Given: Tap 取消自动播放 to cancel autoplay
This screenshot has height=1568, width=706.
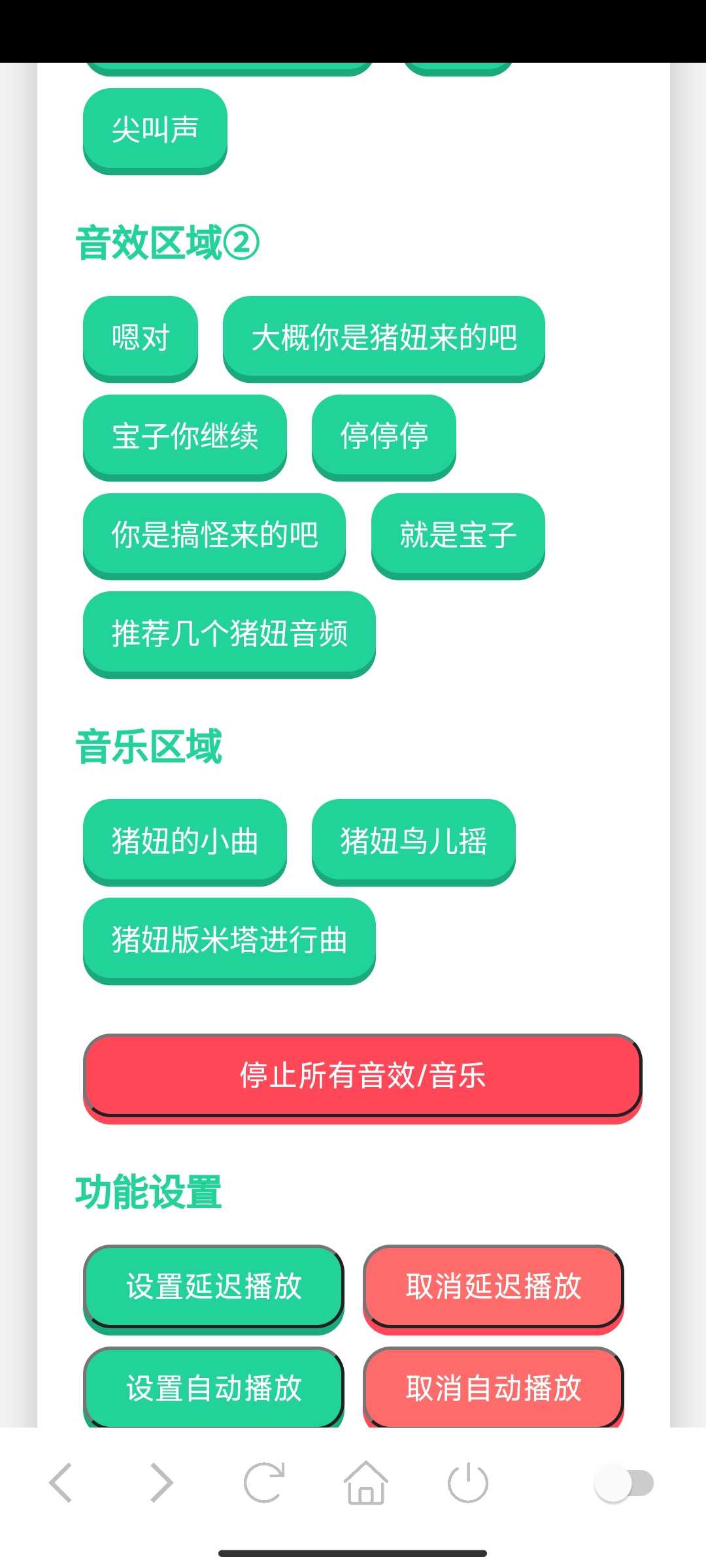Looking at the screenshot, I should [x=494, y=1388].
